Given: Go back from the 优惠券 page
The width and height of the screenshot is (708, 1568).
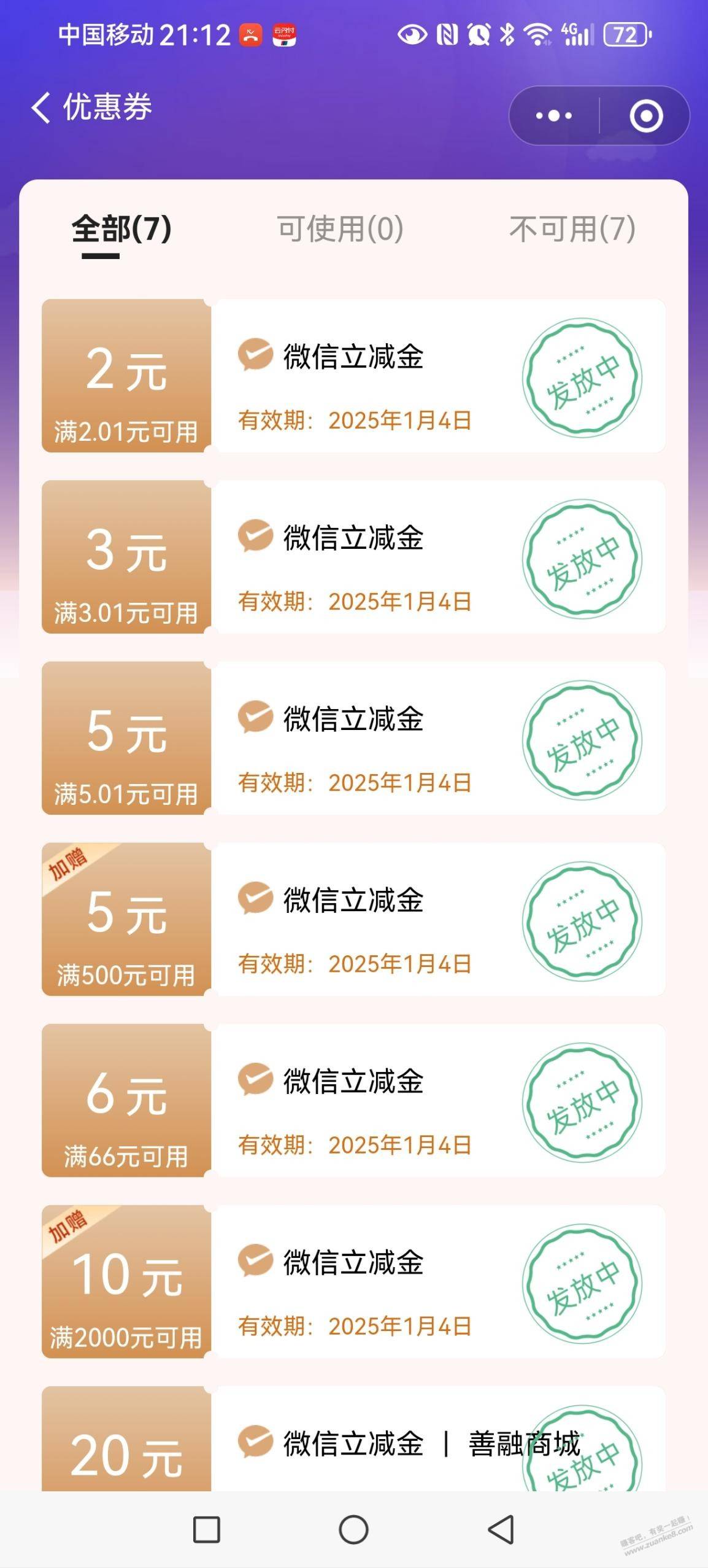Looking at the screenshot, I should [41, 108].
